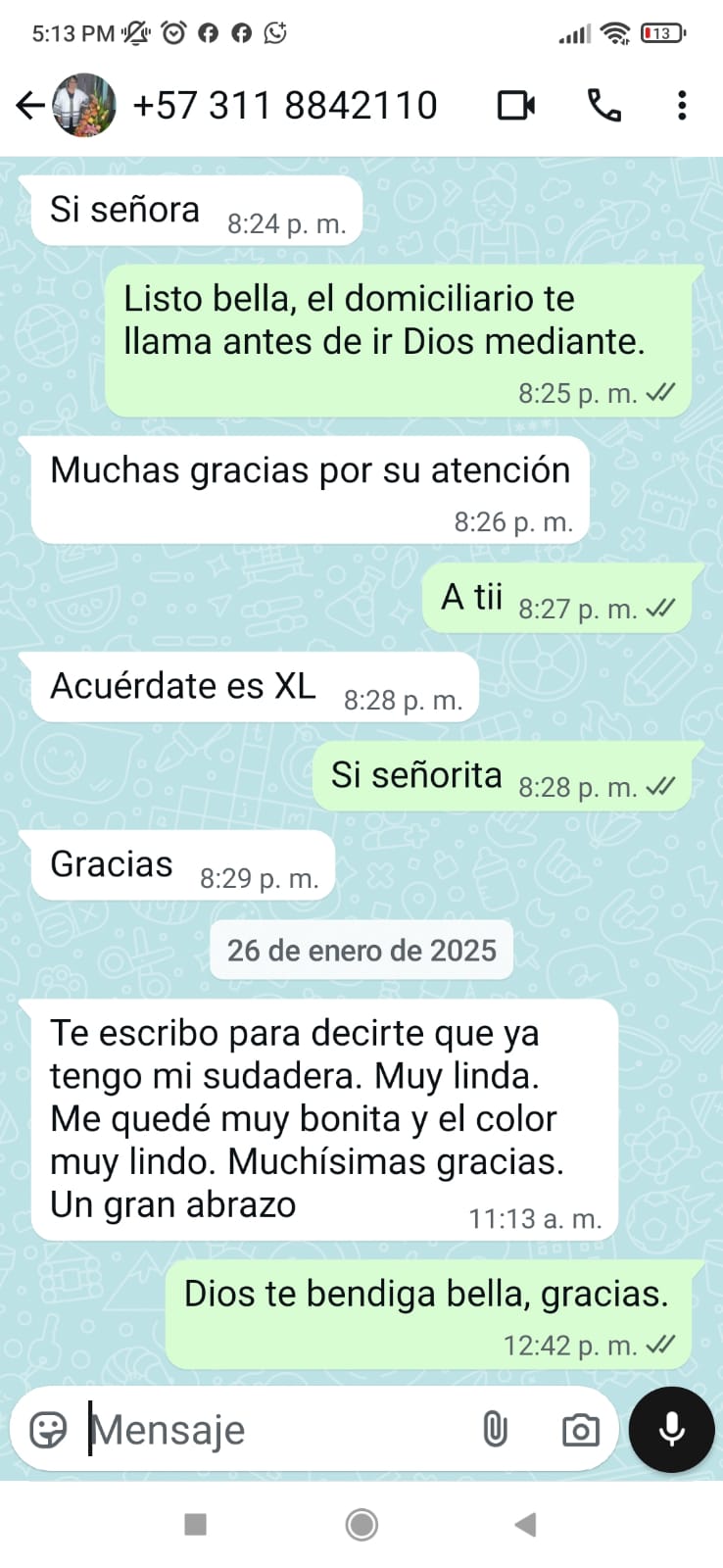Go back to the chat list

click(30, 105)
